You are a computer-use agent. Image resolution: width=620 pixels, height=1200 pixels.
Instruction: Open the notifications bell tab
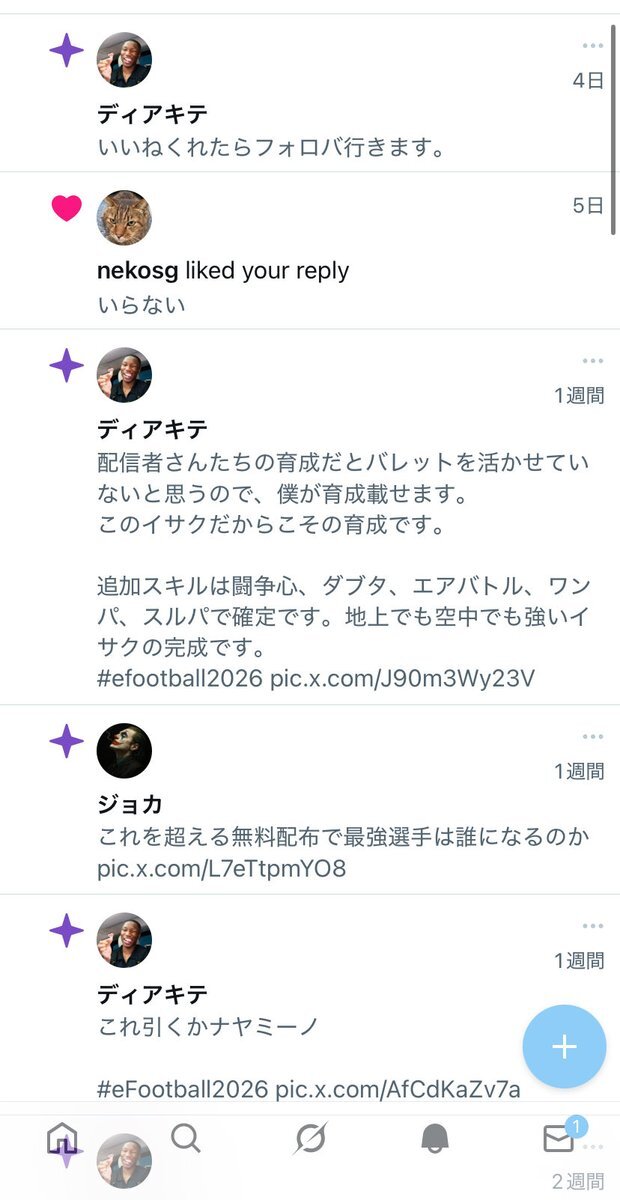pos(434,1138)
